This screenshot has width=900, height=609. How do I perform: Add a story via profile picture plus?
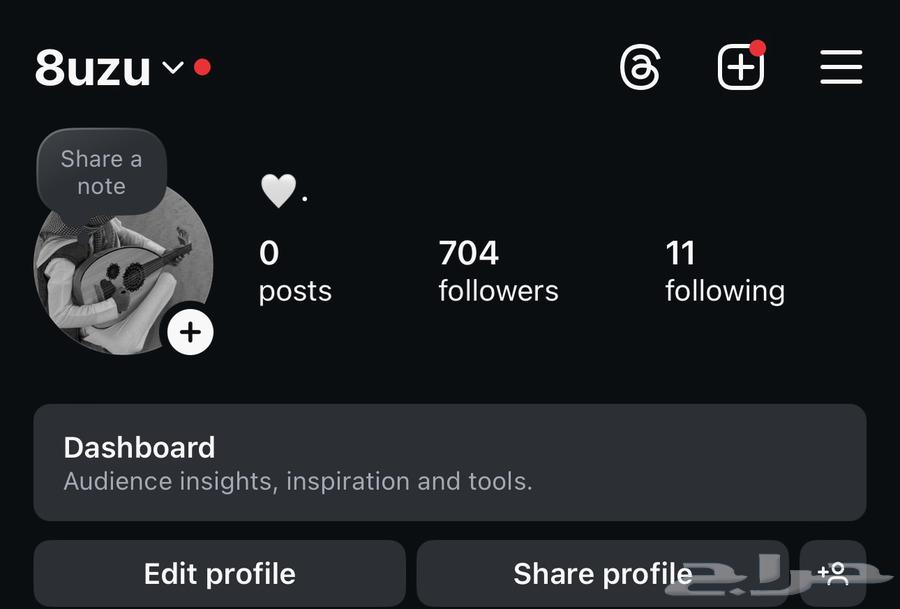coord(190,332)
